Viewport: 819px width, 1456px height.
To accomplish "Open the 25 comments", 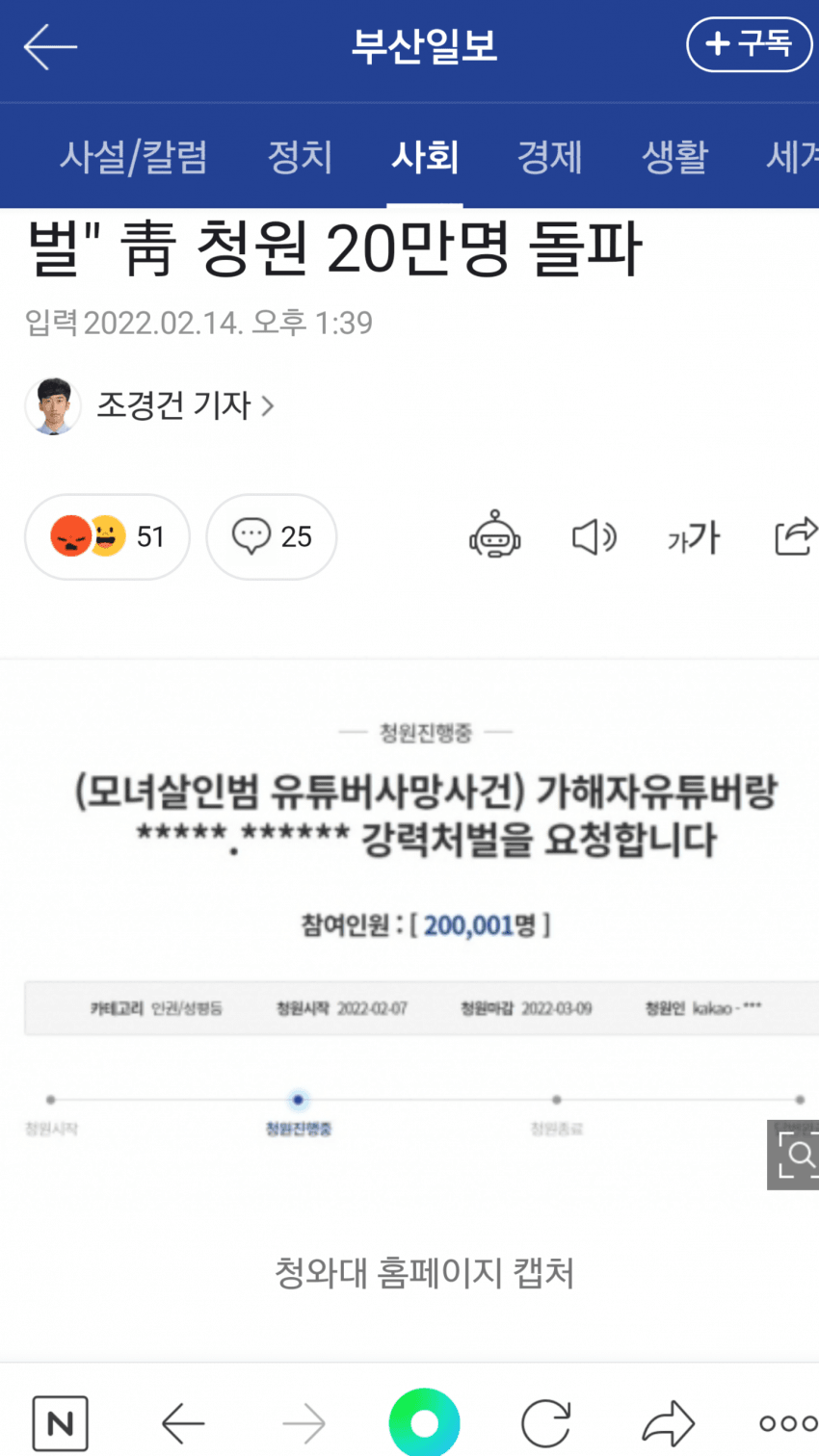I will pyautogui.click(x=272, y=536).
